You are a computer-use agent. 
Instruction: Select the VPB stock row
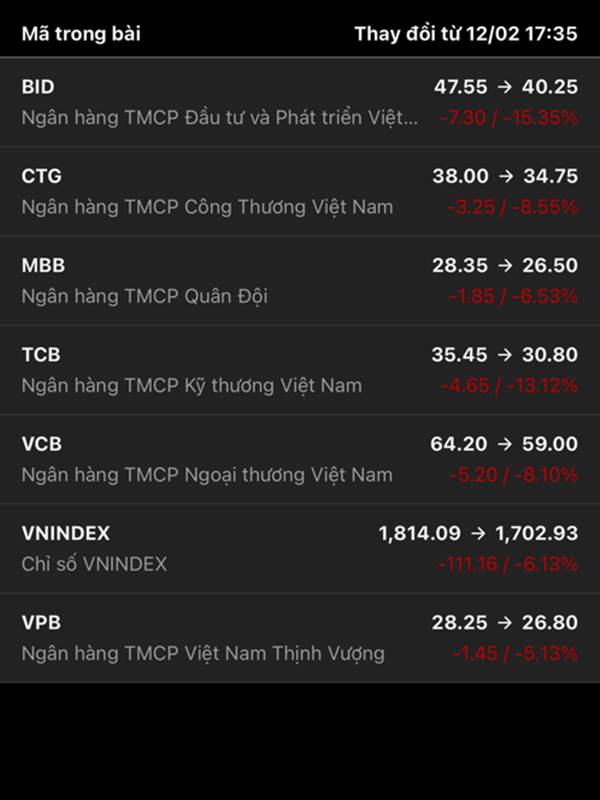pos(300,638)
